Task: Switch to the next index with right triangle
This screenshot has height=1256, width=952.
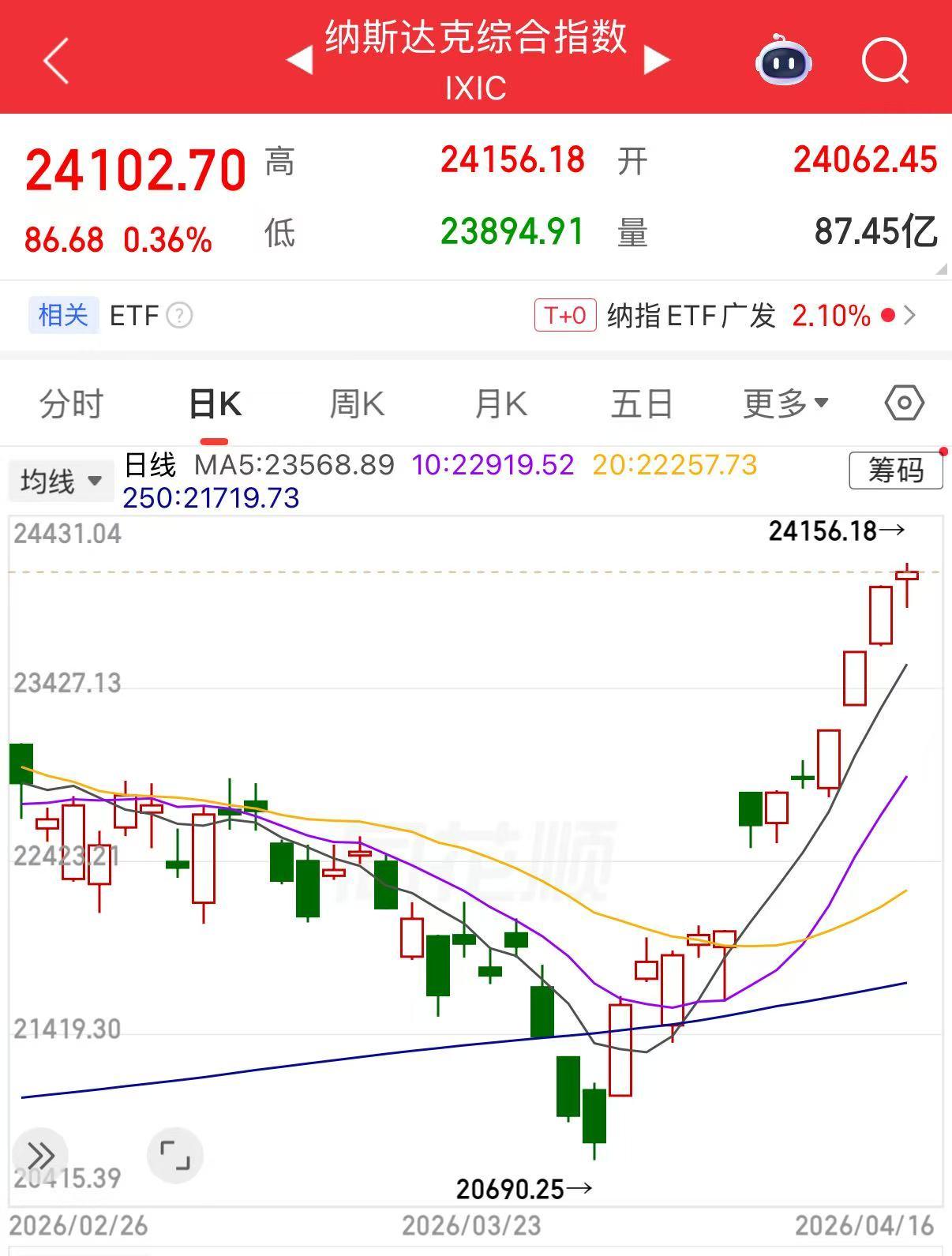Action: pos(656,61)
